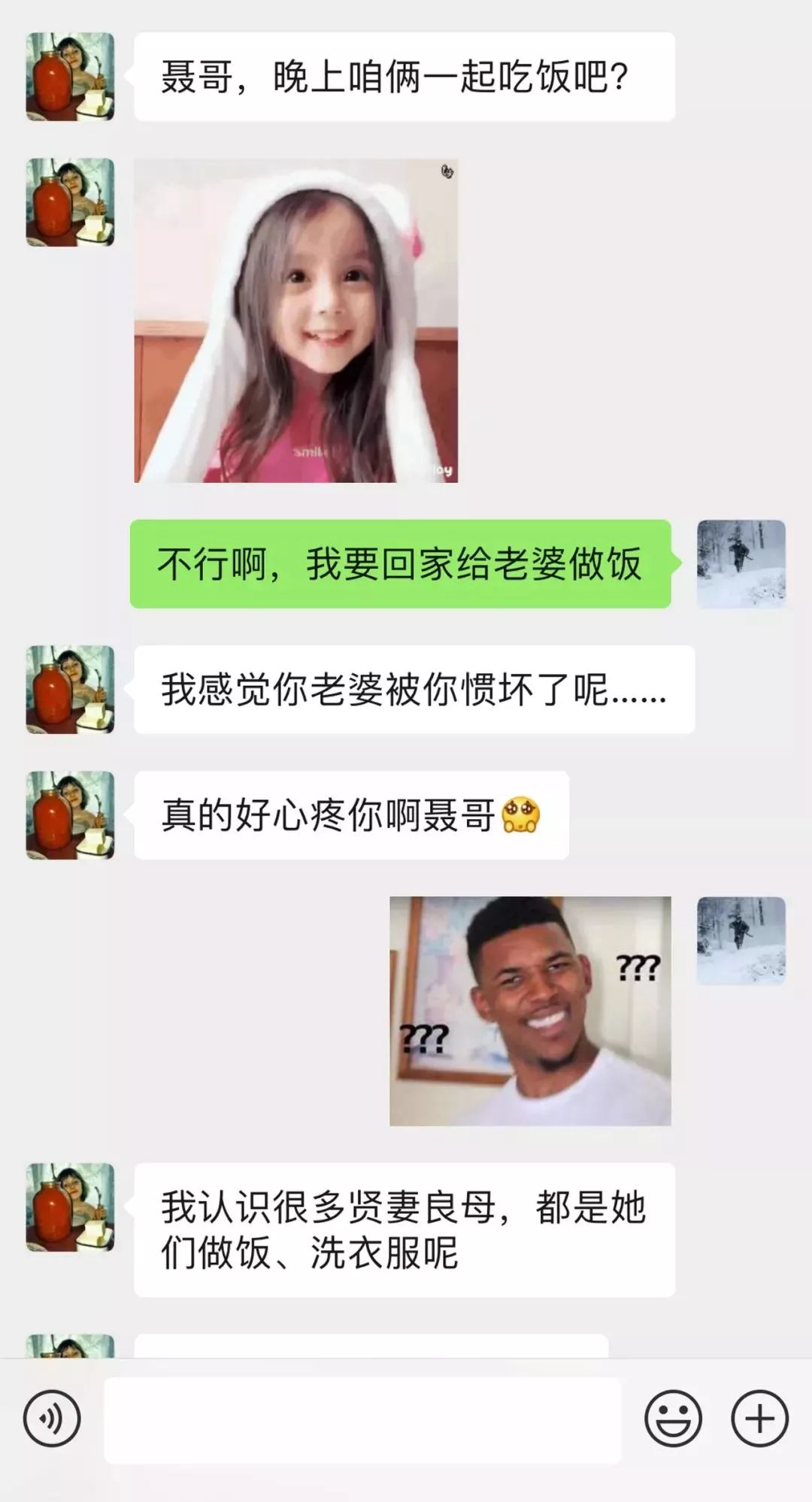Open my snowy avatar beside 不行啊 message
812x1502 pixels.
(741, 564)
